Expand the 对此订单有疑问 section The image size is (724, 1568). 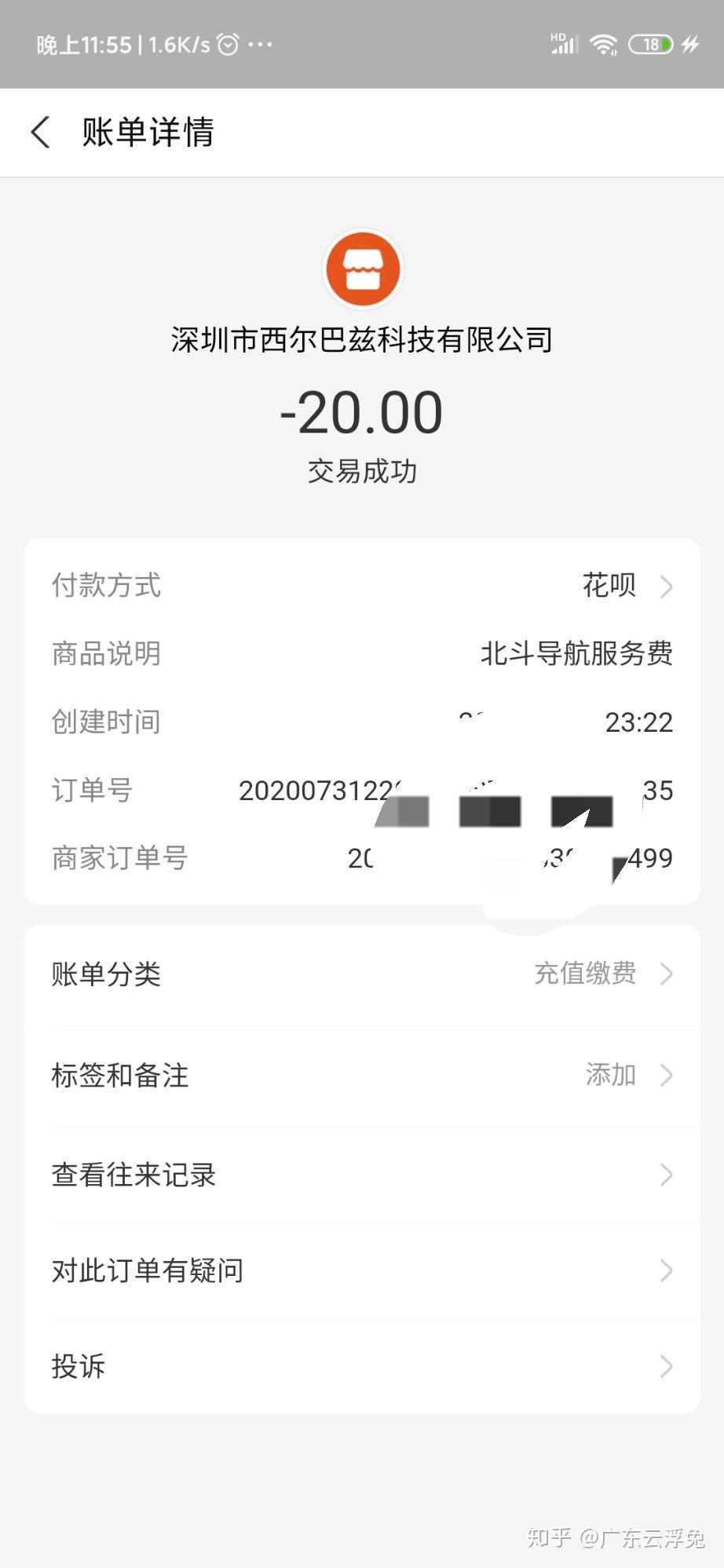coord(667,1270)
